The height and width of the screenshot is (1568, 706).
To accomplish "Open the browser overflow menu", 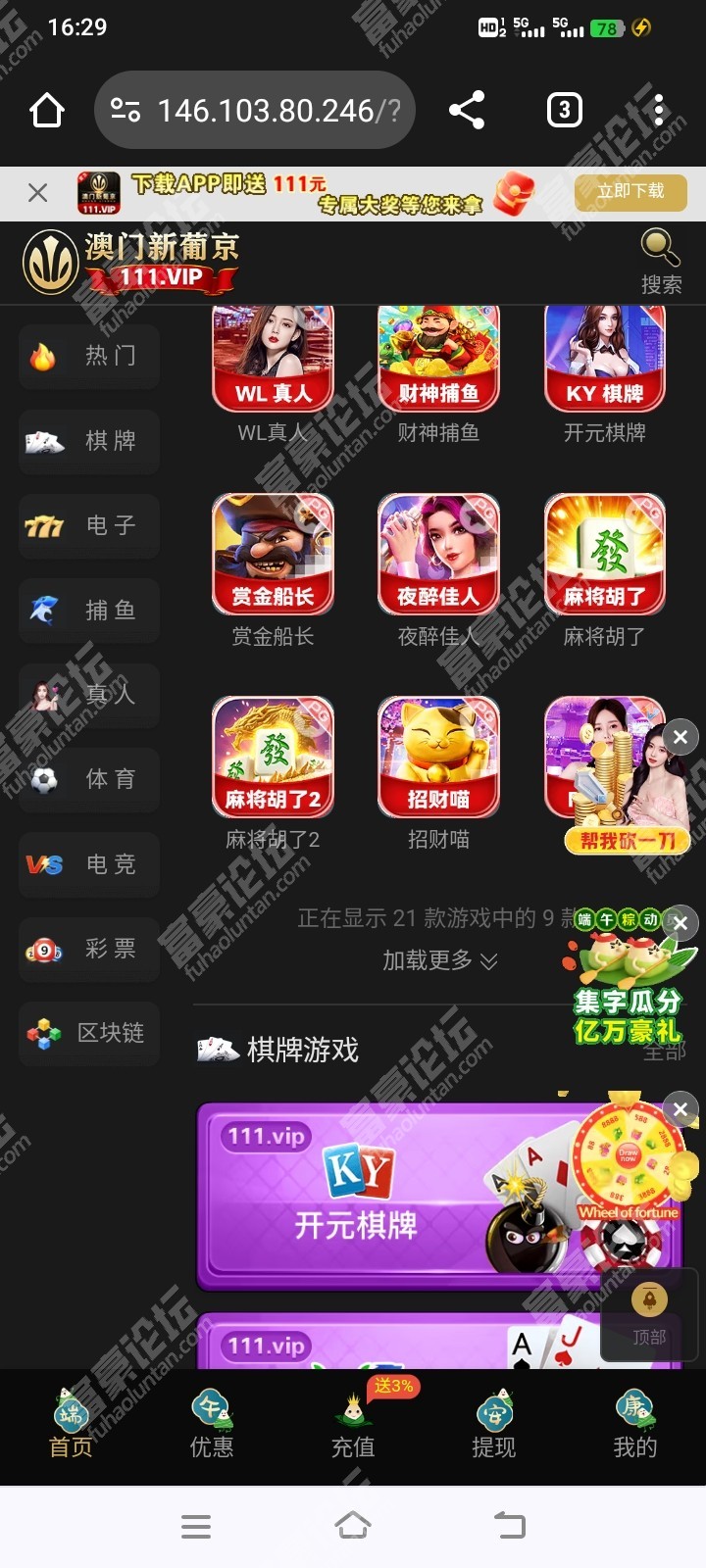I will coord(659,110).
